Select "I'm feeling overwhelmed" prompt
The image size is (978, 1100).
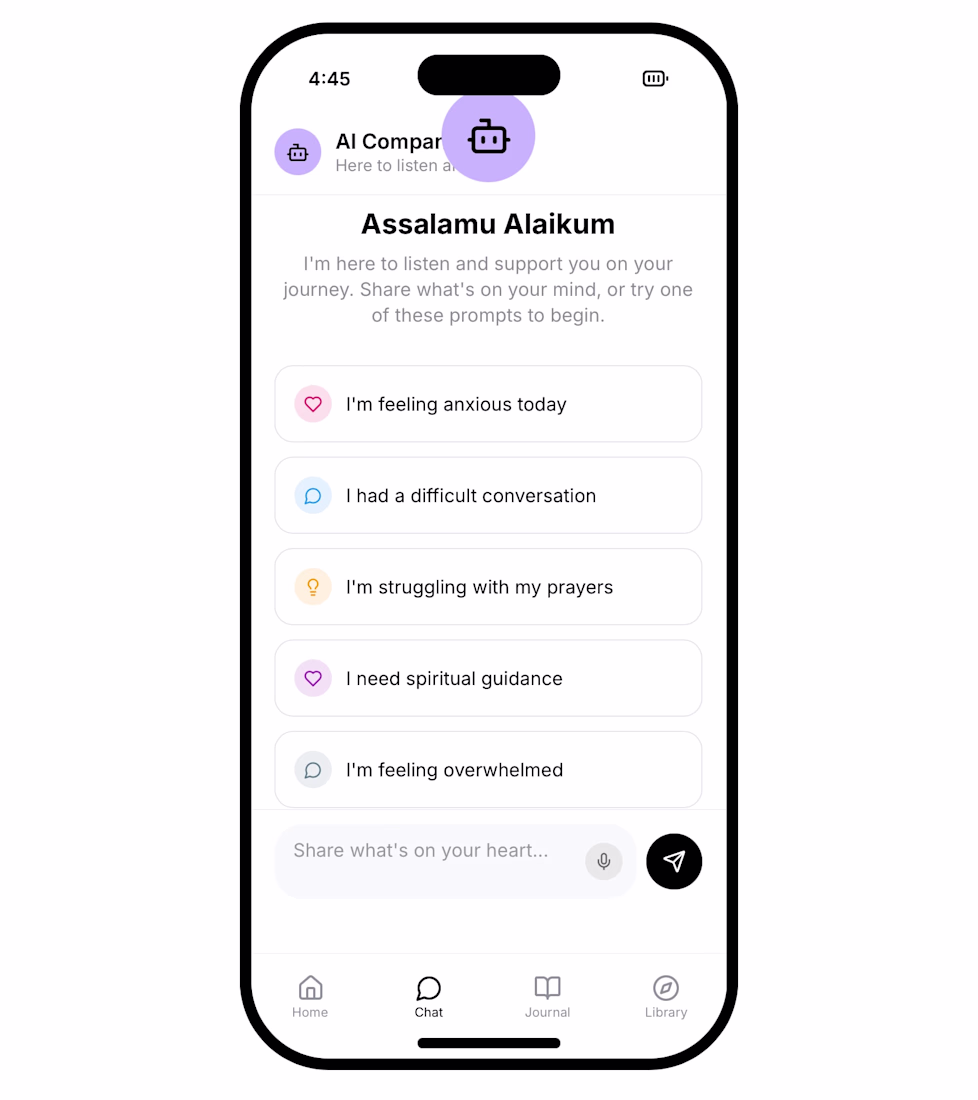[488, 770]
